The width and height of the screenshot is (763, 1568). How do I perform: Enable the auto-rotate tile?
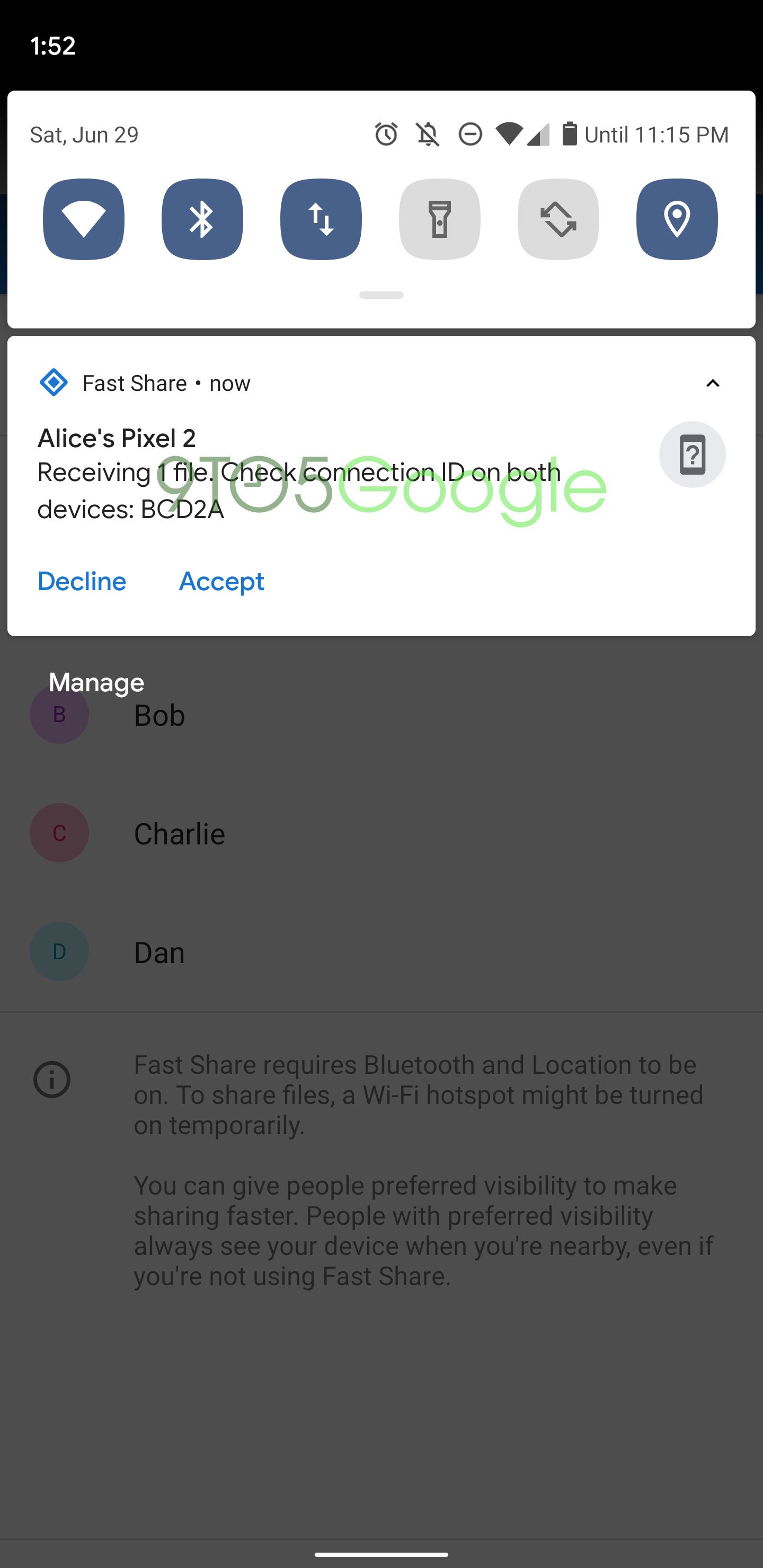(x=558, y=219)
